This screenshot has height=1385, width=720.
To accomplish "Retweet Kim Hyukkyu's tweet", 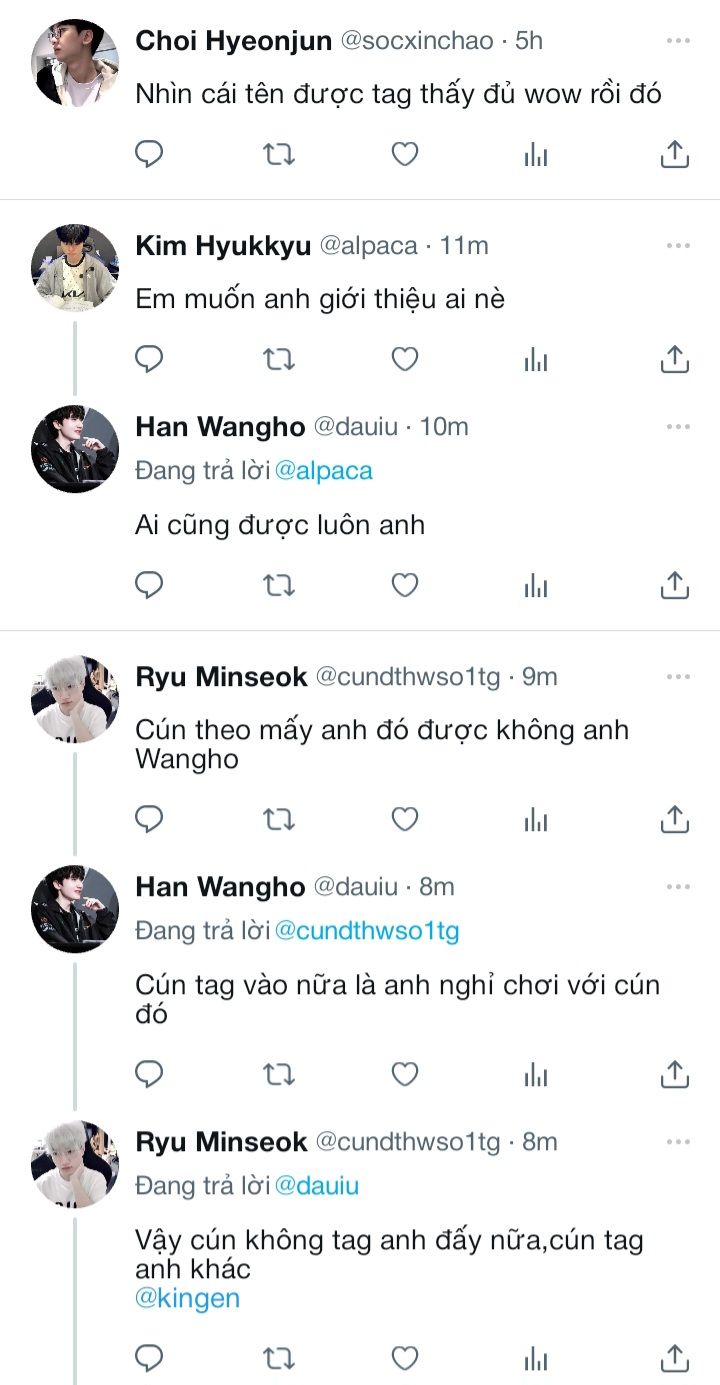I will (x=278, y=359).
